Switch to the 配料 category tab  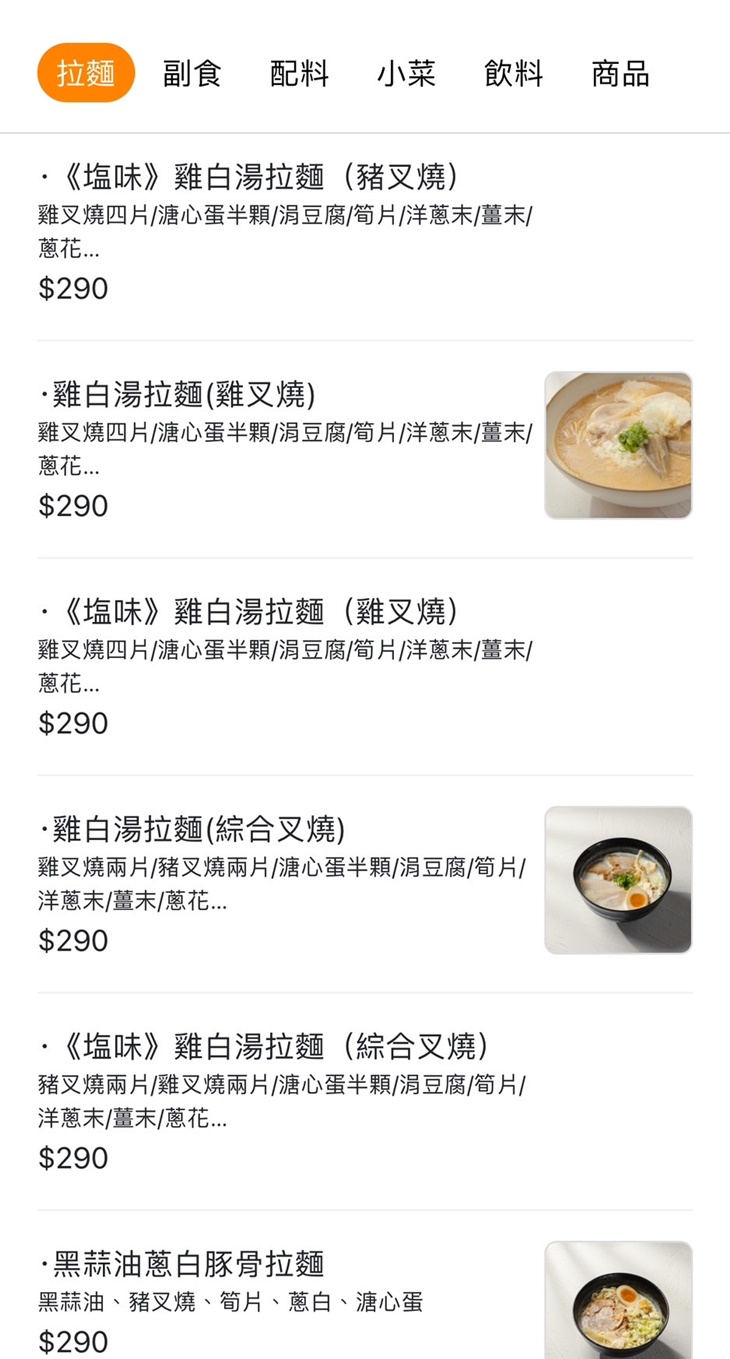[298, 73]
